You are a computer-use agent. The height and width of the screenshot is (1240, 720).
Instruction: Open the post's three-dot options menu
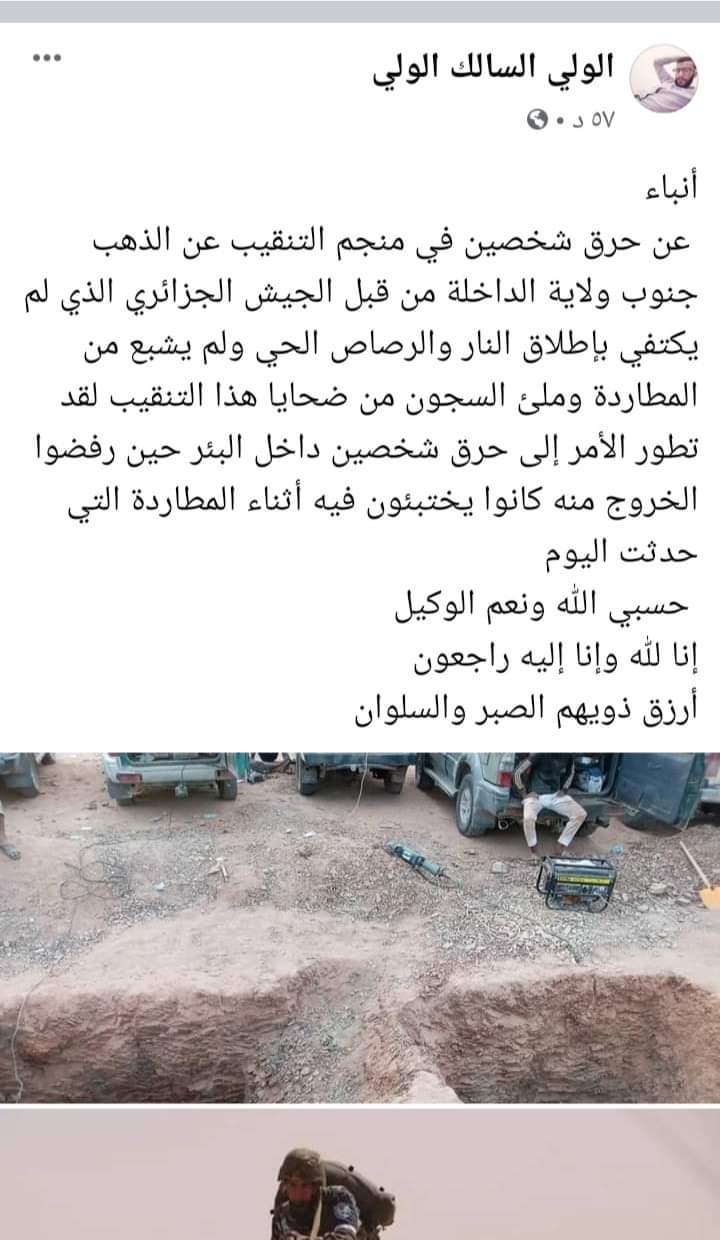coord(47,57)
